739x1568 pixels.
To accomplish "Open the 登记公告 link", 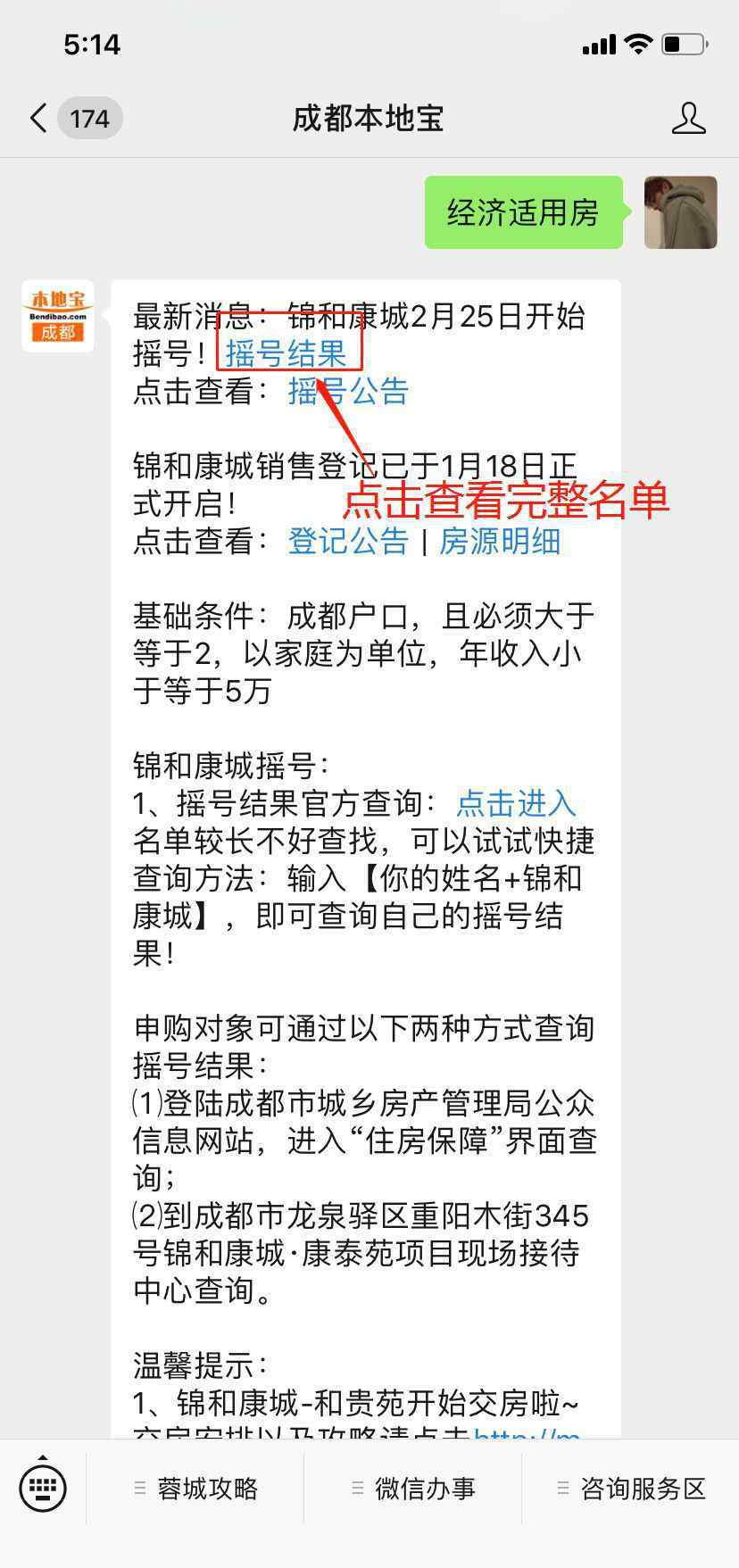I will coord(348,541).
